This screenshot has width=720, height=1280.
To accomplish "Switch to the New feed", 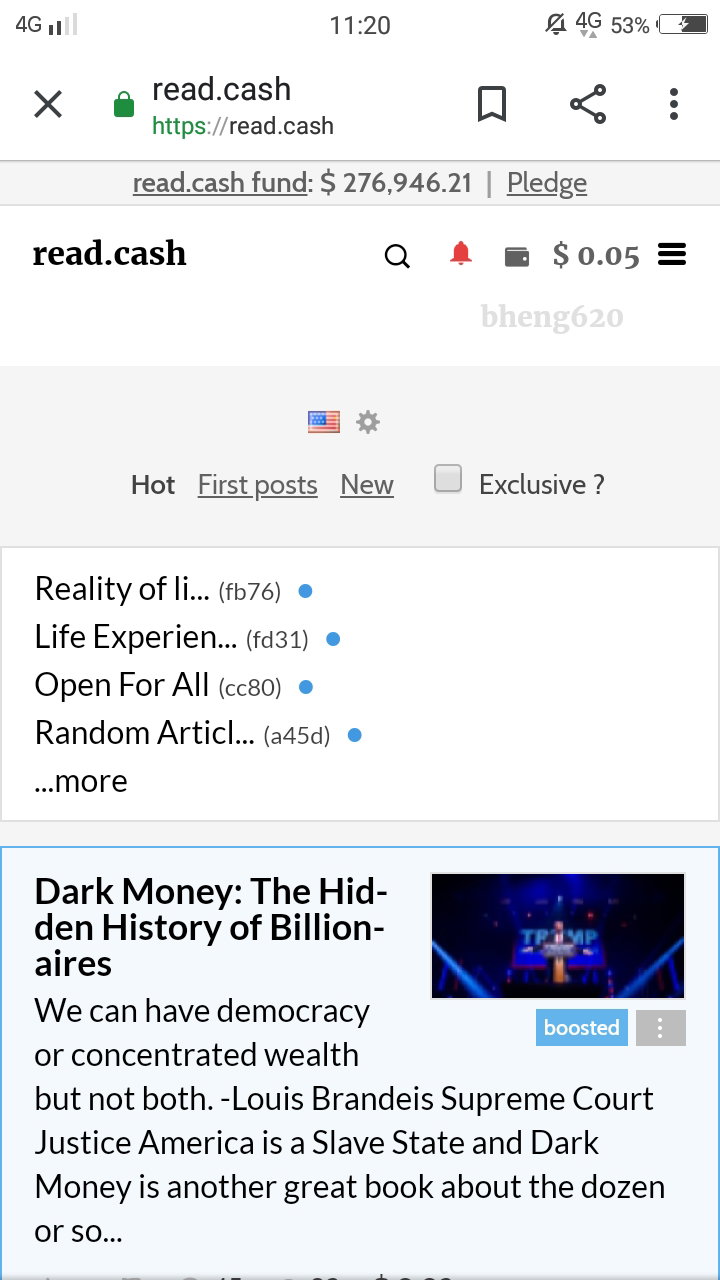I will pos(367,485).
